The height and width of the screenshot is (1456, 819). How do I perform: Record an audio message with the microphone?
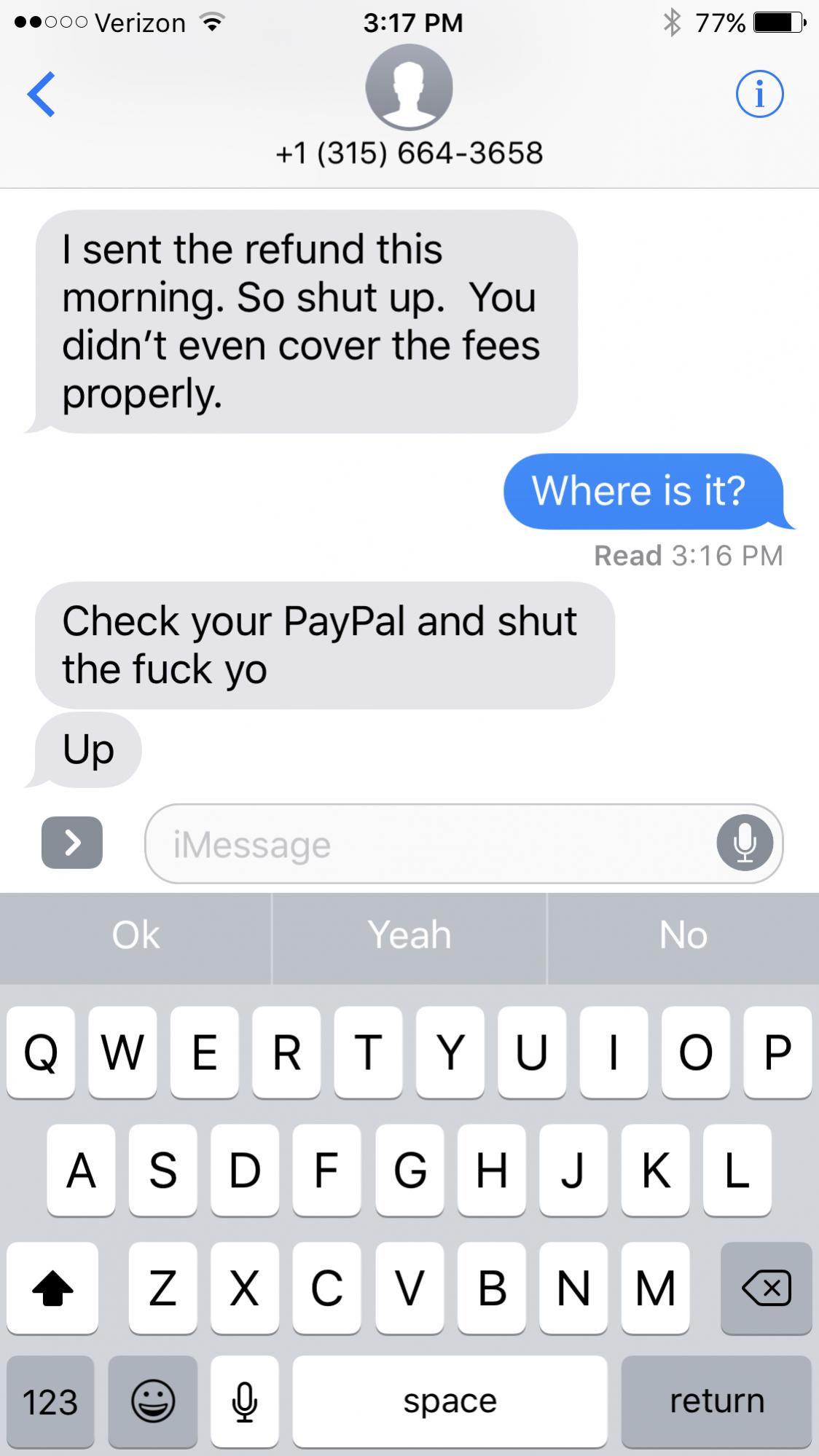point(744,843)
